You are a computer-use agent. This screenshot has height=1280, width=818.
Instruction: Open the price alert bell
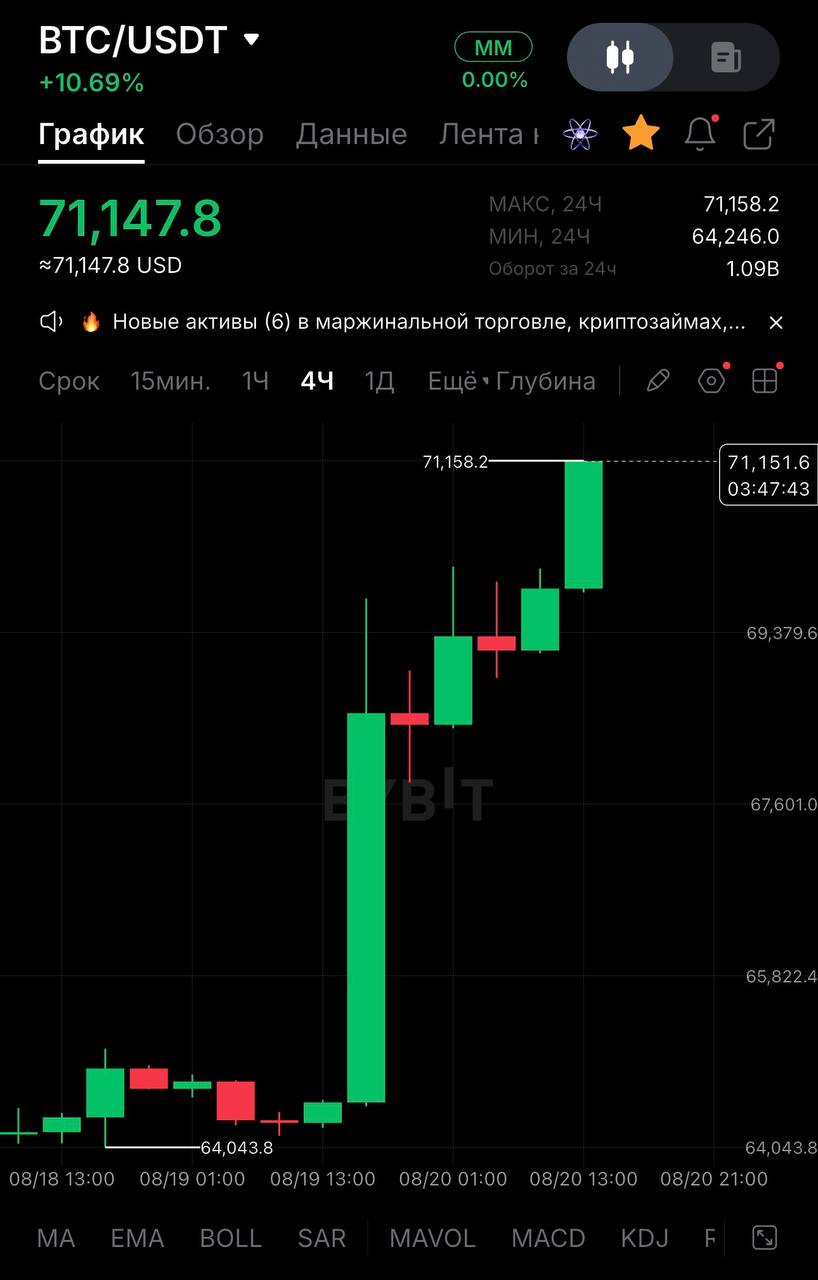[x=700, y=133]
